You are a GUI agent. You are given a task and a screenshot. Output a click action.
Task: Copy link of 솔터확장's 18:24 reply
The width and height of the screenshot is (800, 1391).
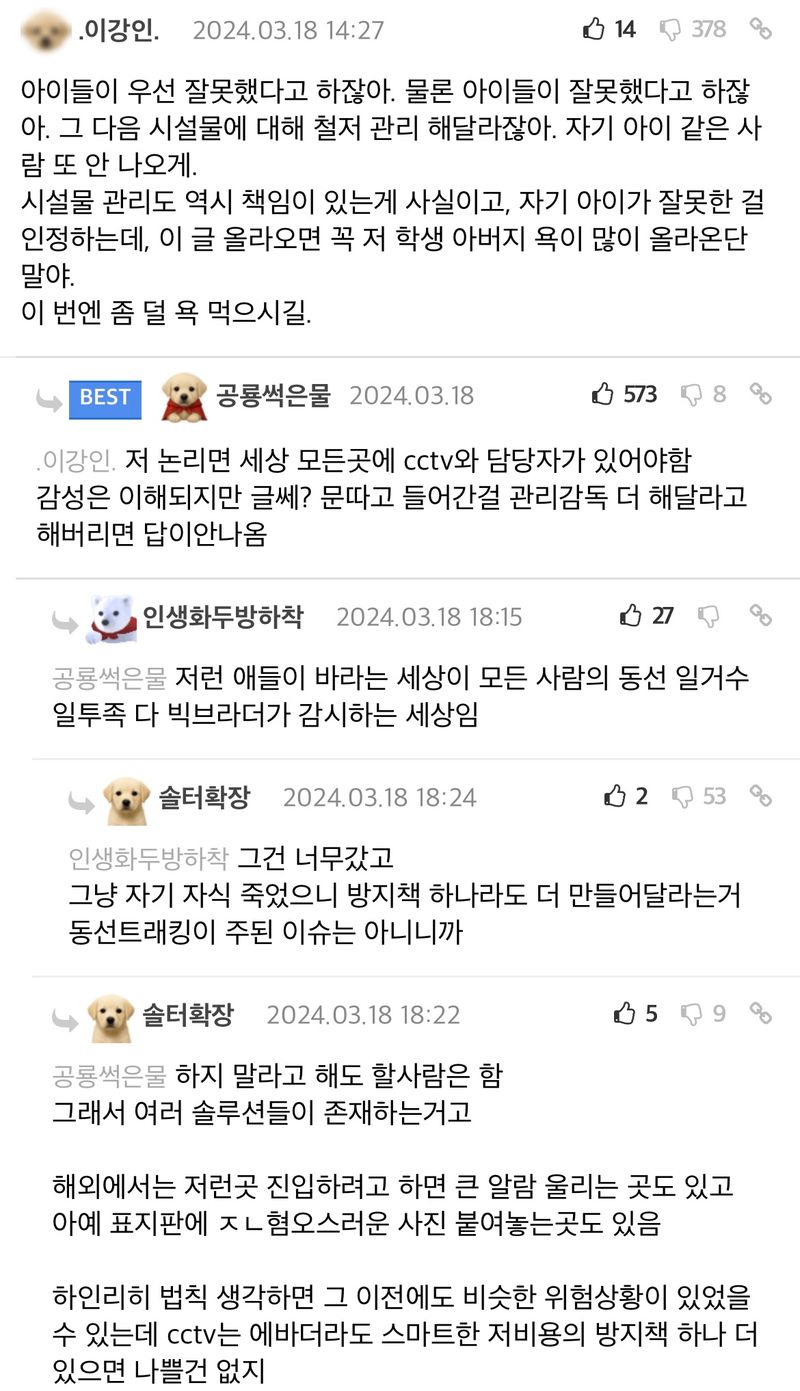tap(761, 796)
